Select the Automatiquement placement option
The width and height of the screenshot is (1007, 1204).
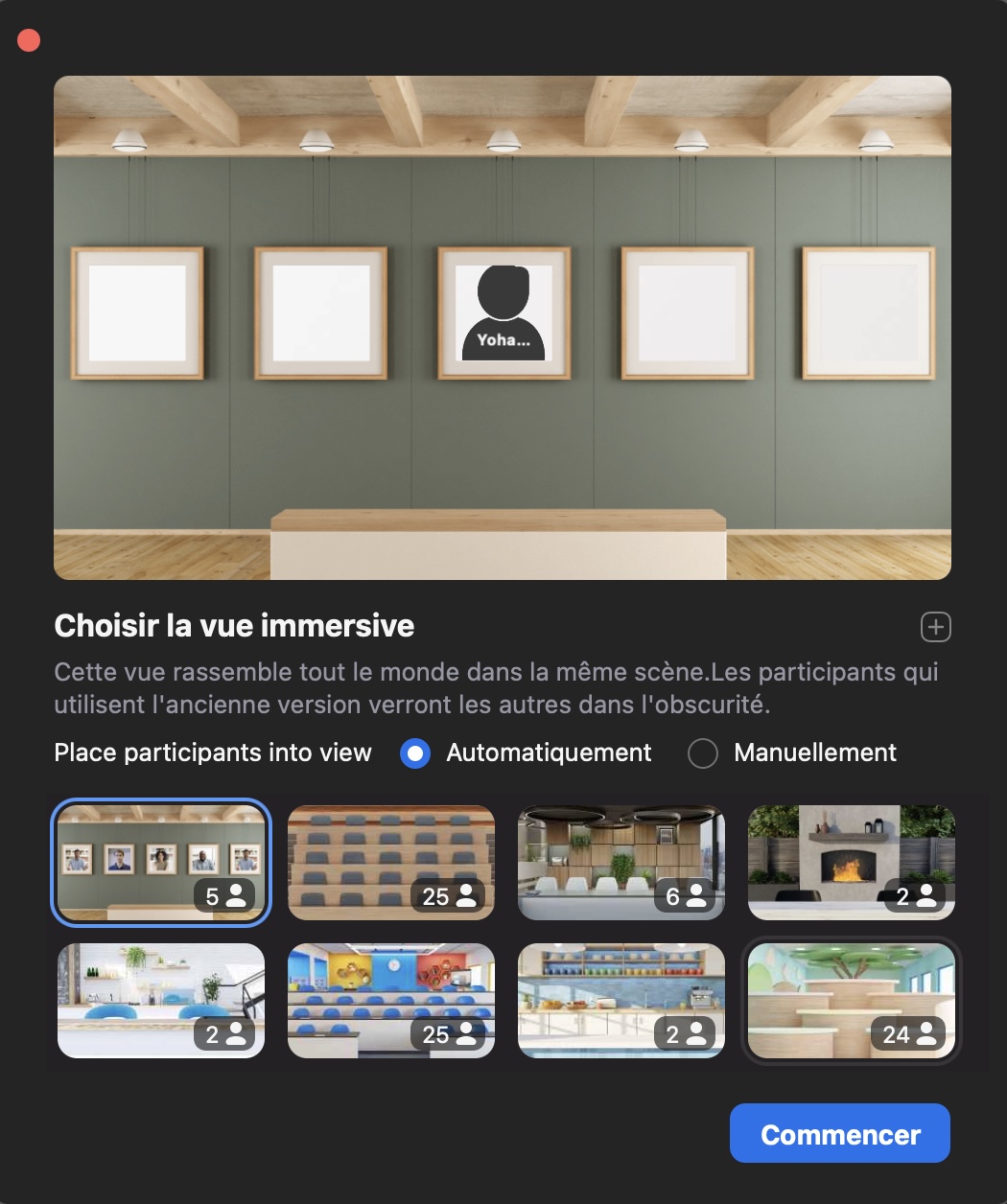pos(415,753)
